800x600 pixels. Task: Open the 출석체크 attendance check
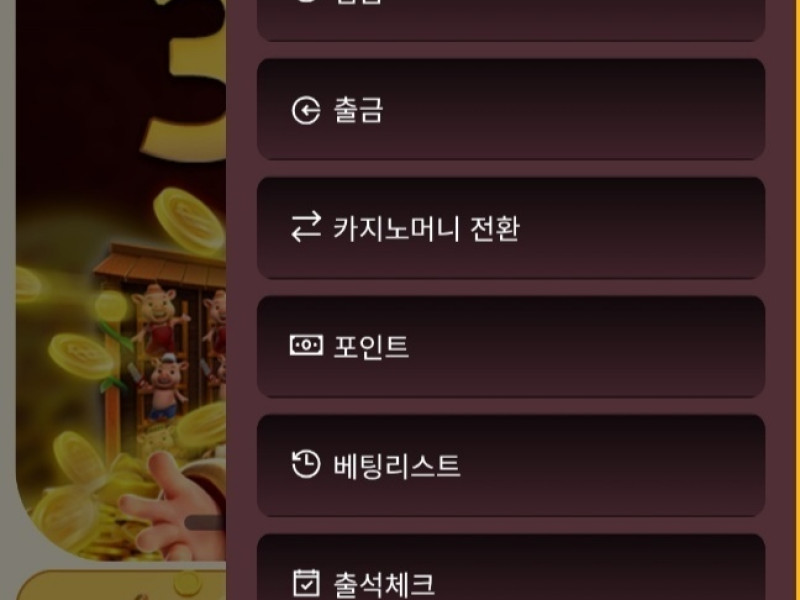point(510,575)
